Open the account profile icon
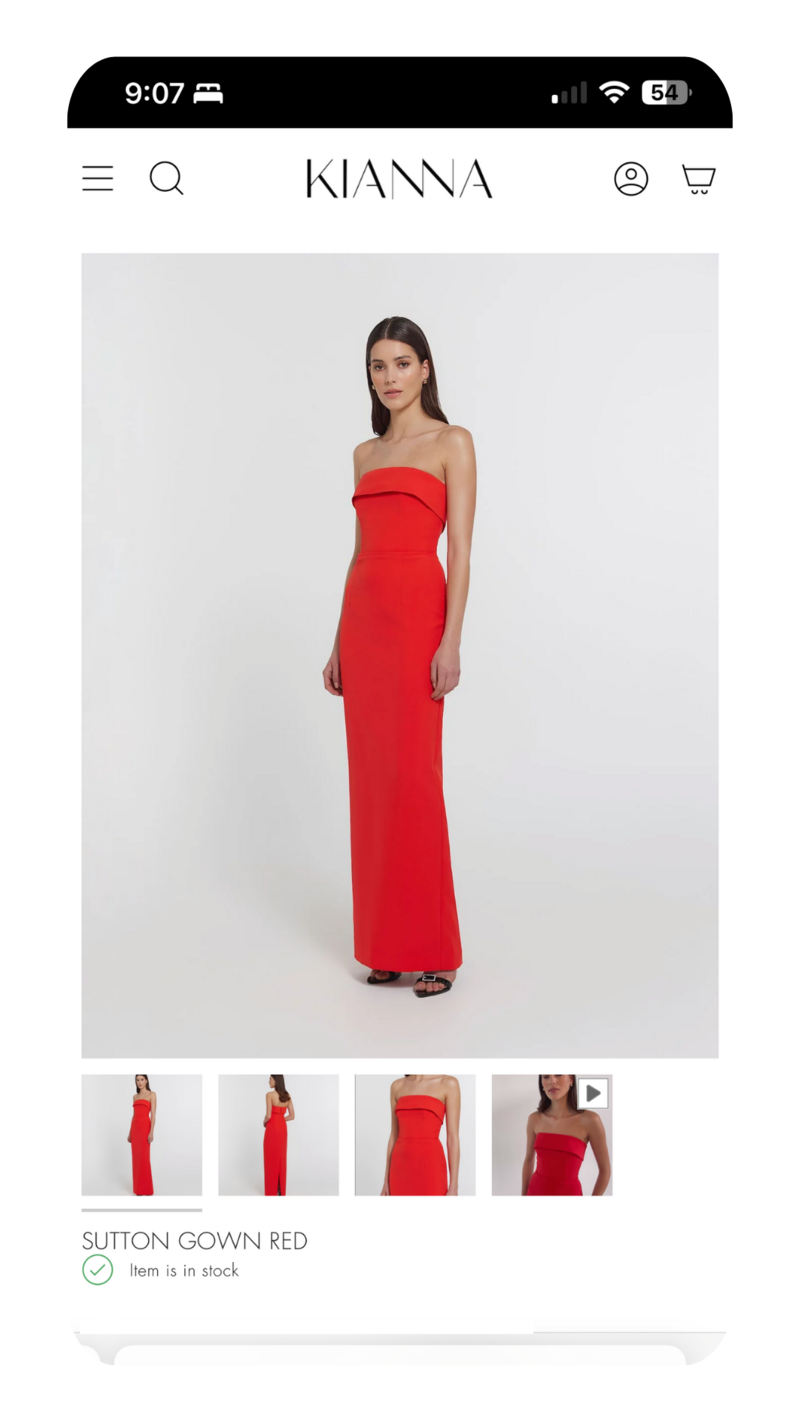The image size is (800, 1422). point(631,179)
